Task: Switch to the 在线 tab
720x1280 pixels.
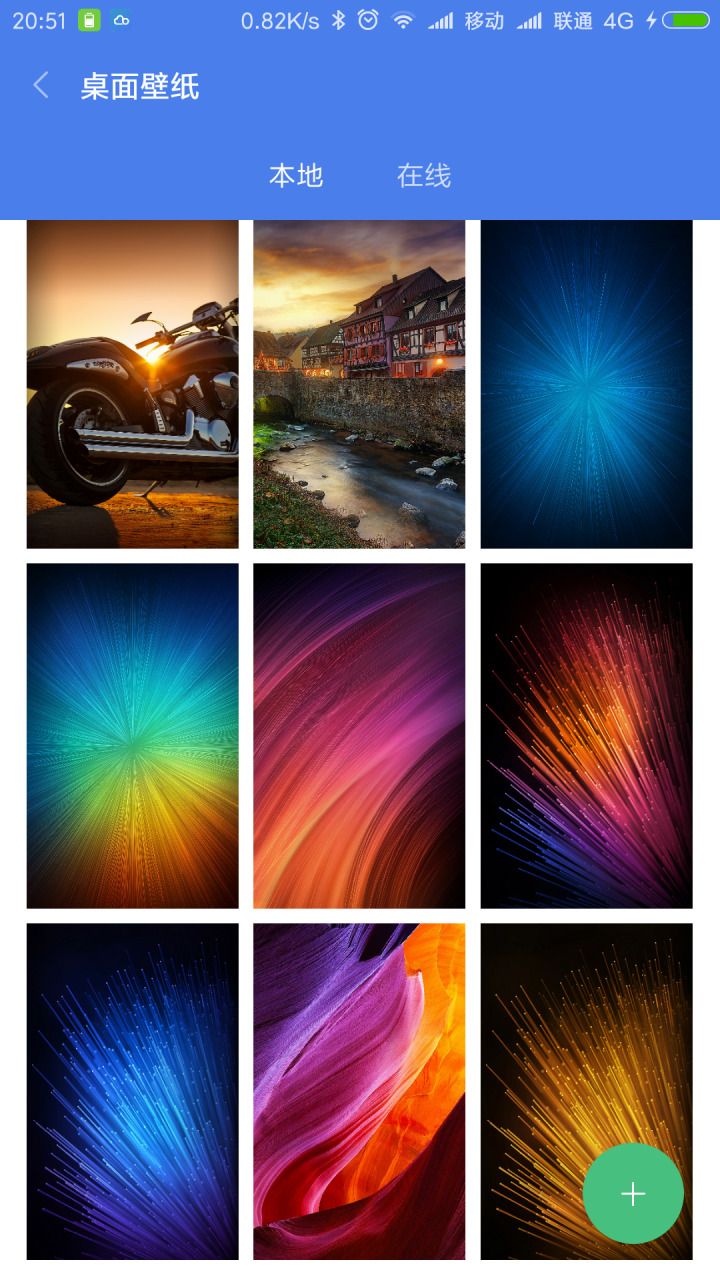Action: coord(424,176)
